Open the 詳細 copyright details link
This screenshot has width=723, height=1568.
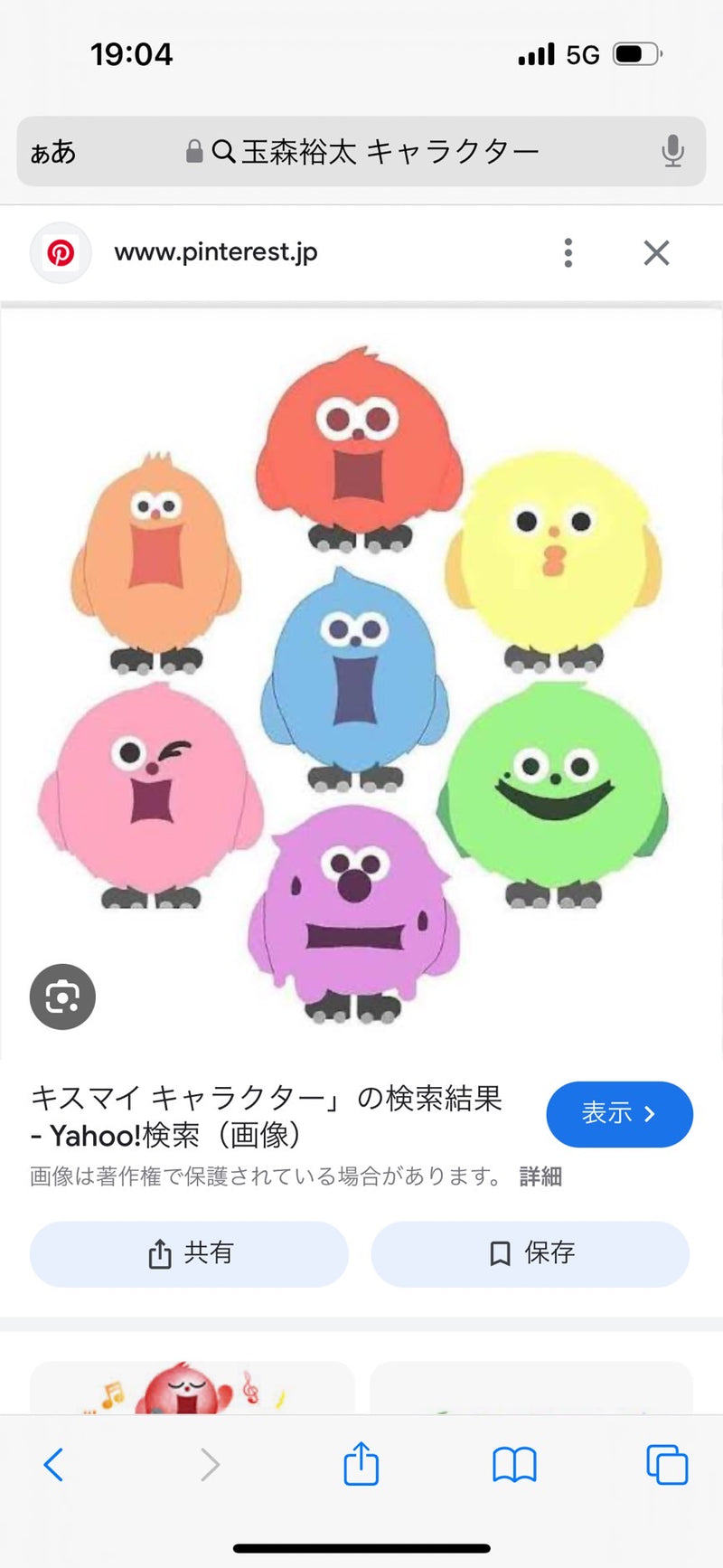[x=540, y=1176]
